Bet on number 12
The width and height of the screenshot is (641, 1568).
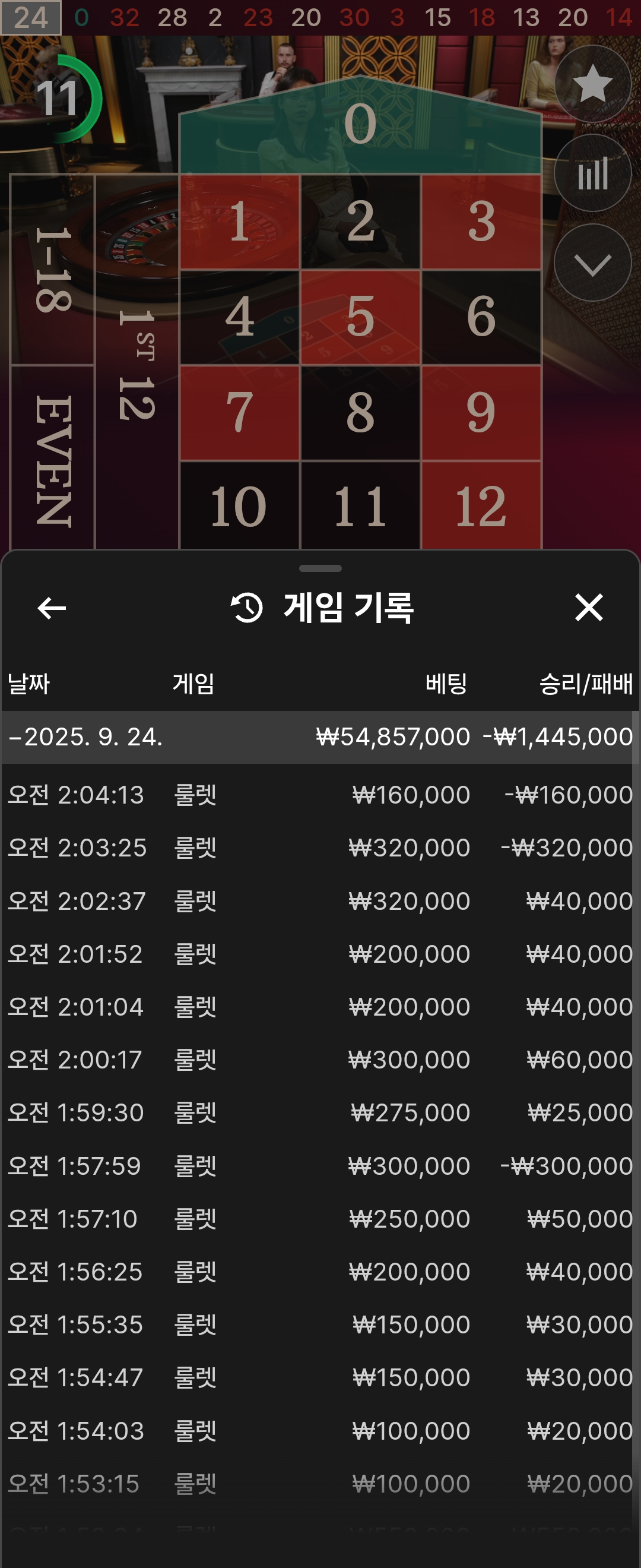click(x=480, y=505)
